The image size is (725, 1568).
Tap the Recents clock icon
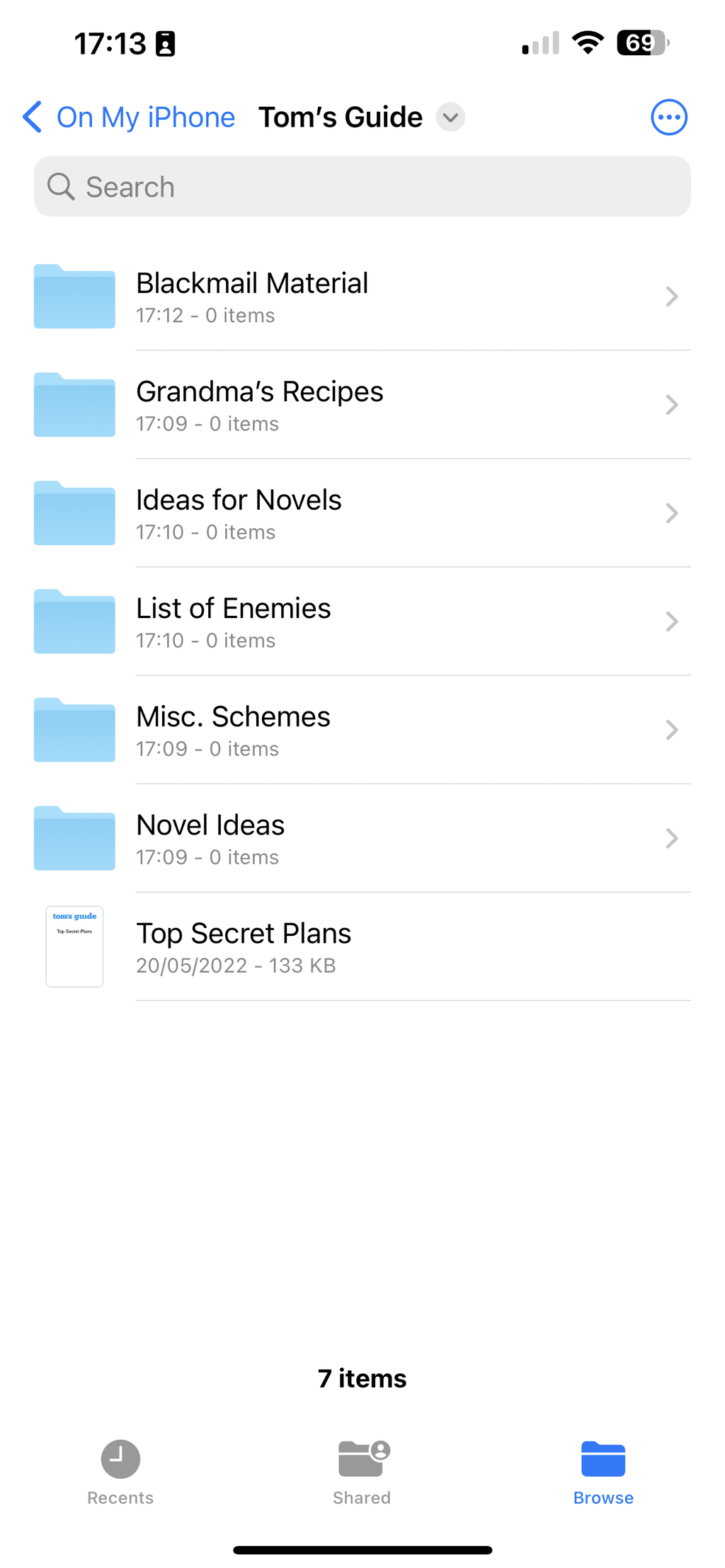pos(120,1460)
